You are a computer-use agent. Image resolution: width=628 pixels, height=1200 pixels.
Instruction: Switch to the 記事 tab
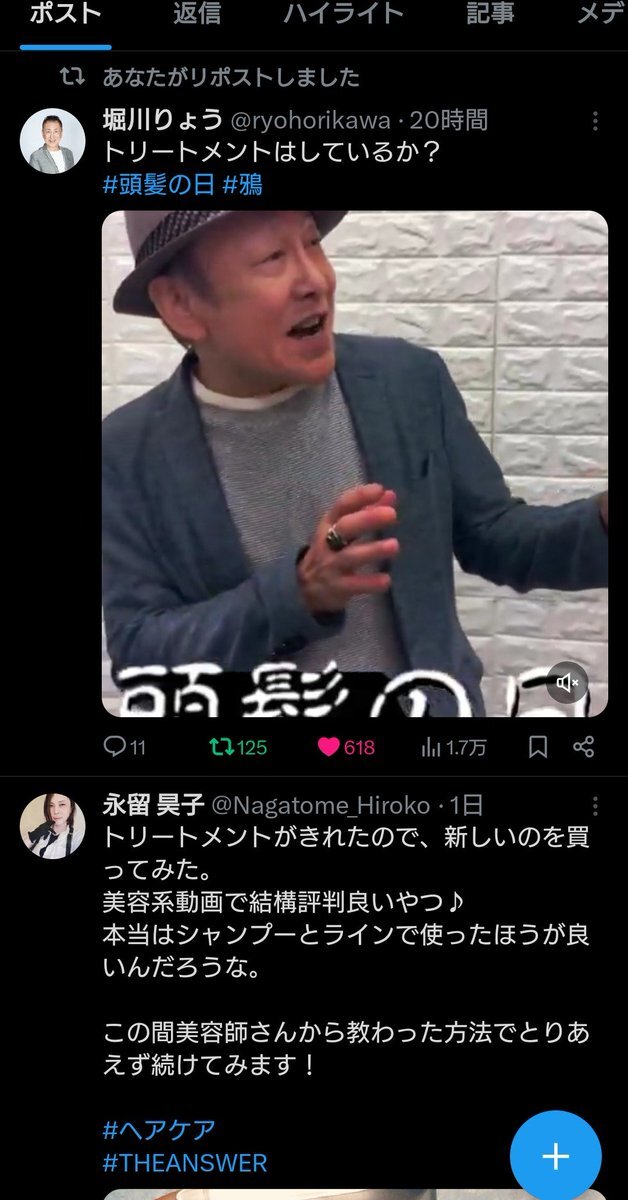tap(491, 14)
